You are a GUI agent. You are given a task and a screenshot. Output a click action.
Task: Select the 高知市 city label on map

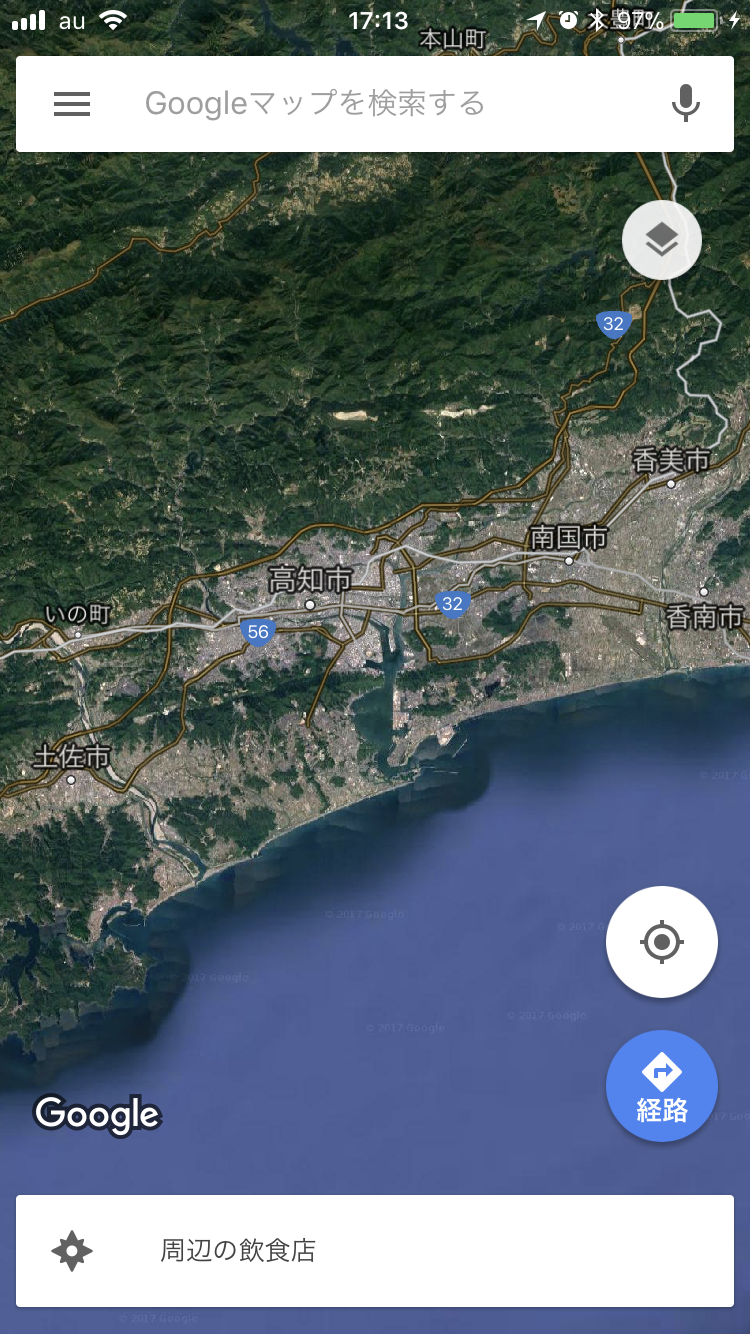310,580
